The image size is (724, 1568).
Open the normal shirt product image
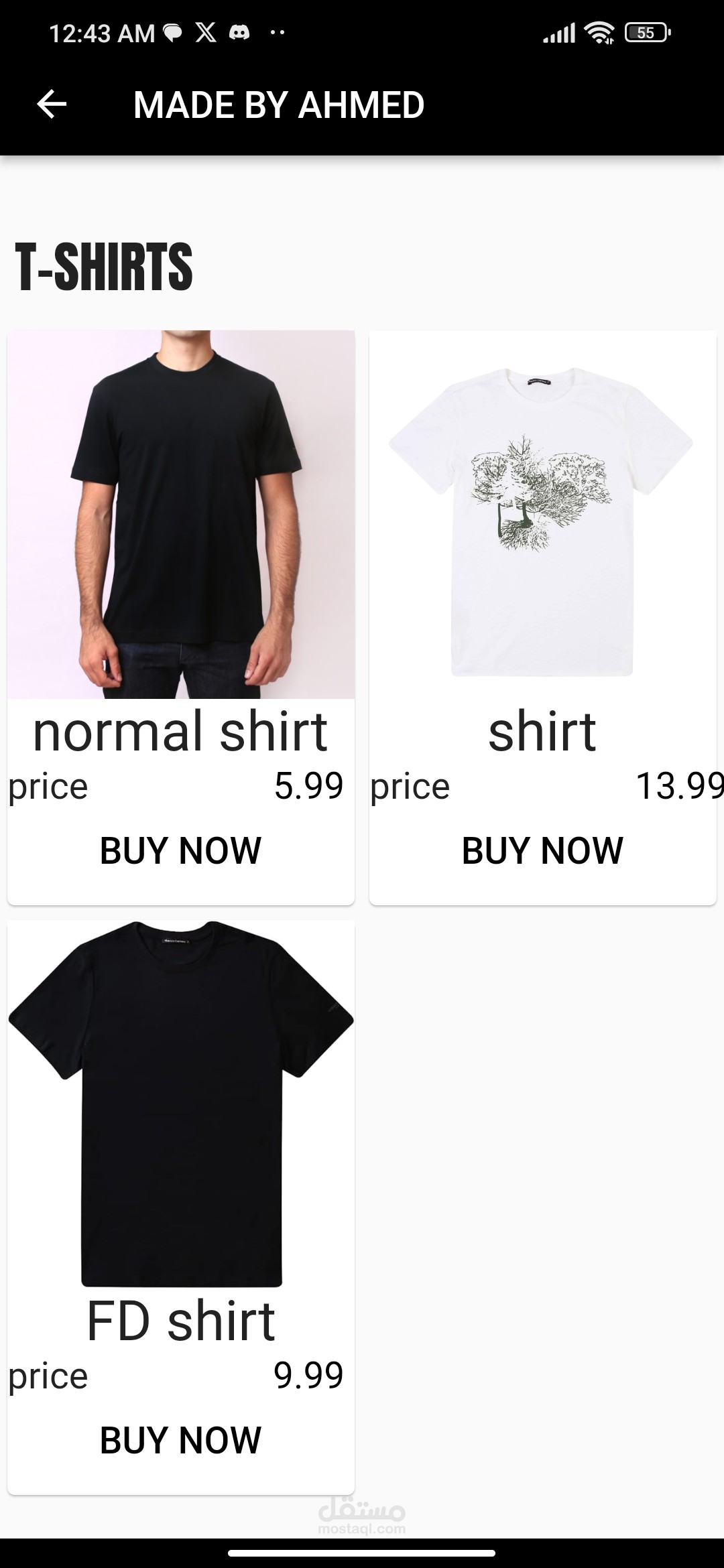click(x=181, y=515)
